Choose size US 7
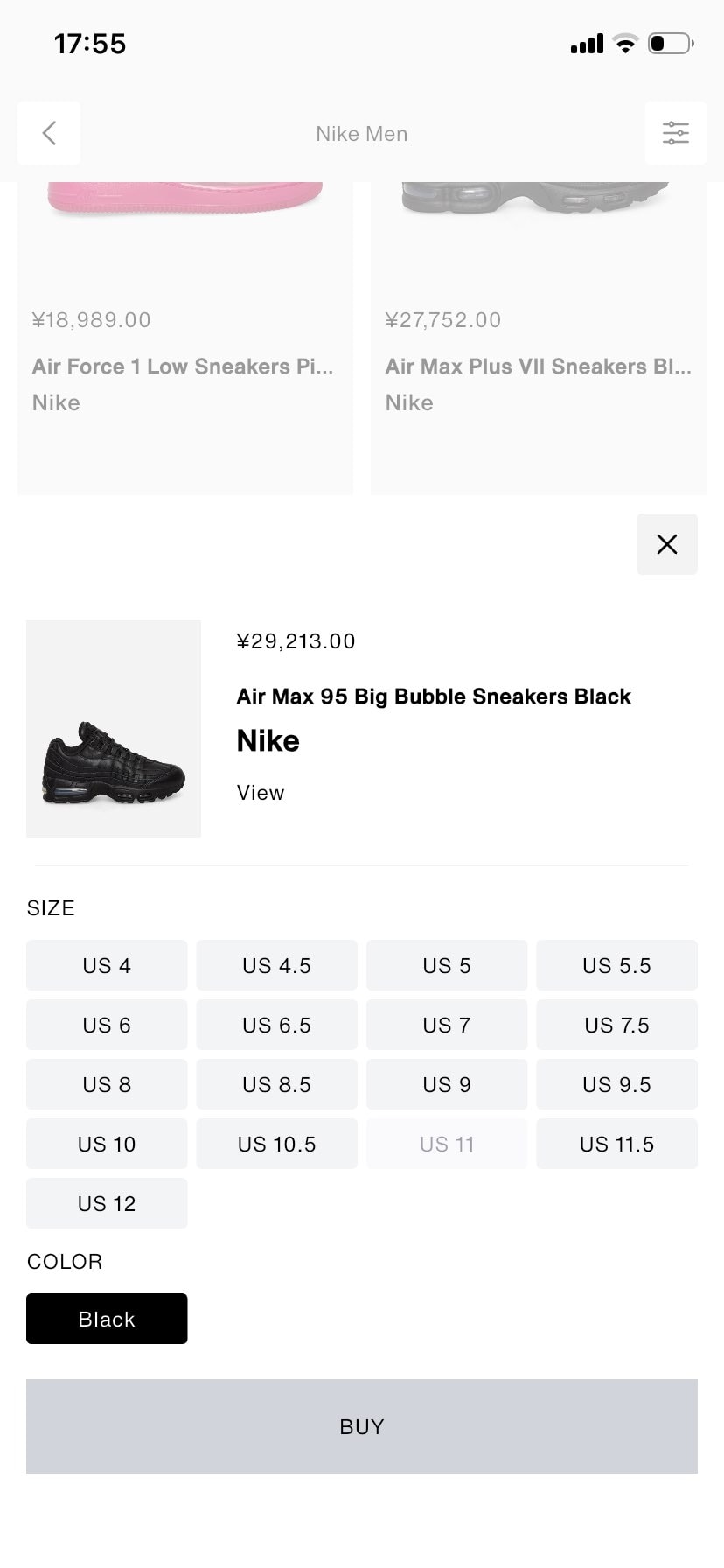The height and width of the screenshot is (1568, 724). click(x=446, y=1025)
